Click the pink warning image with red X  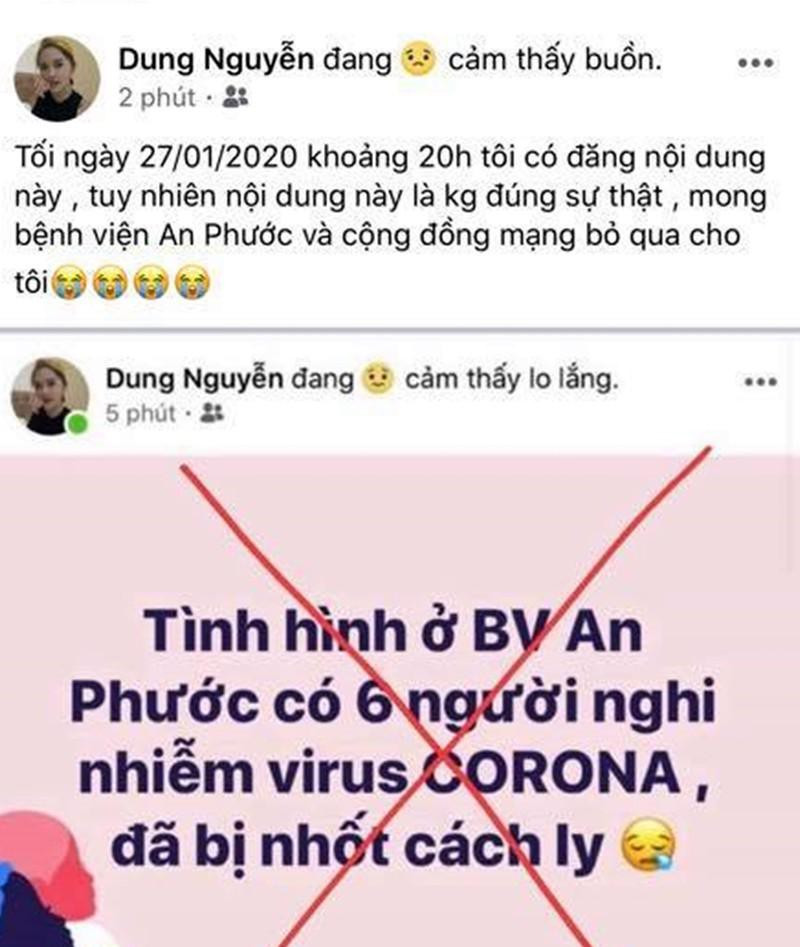click(400, 690)
